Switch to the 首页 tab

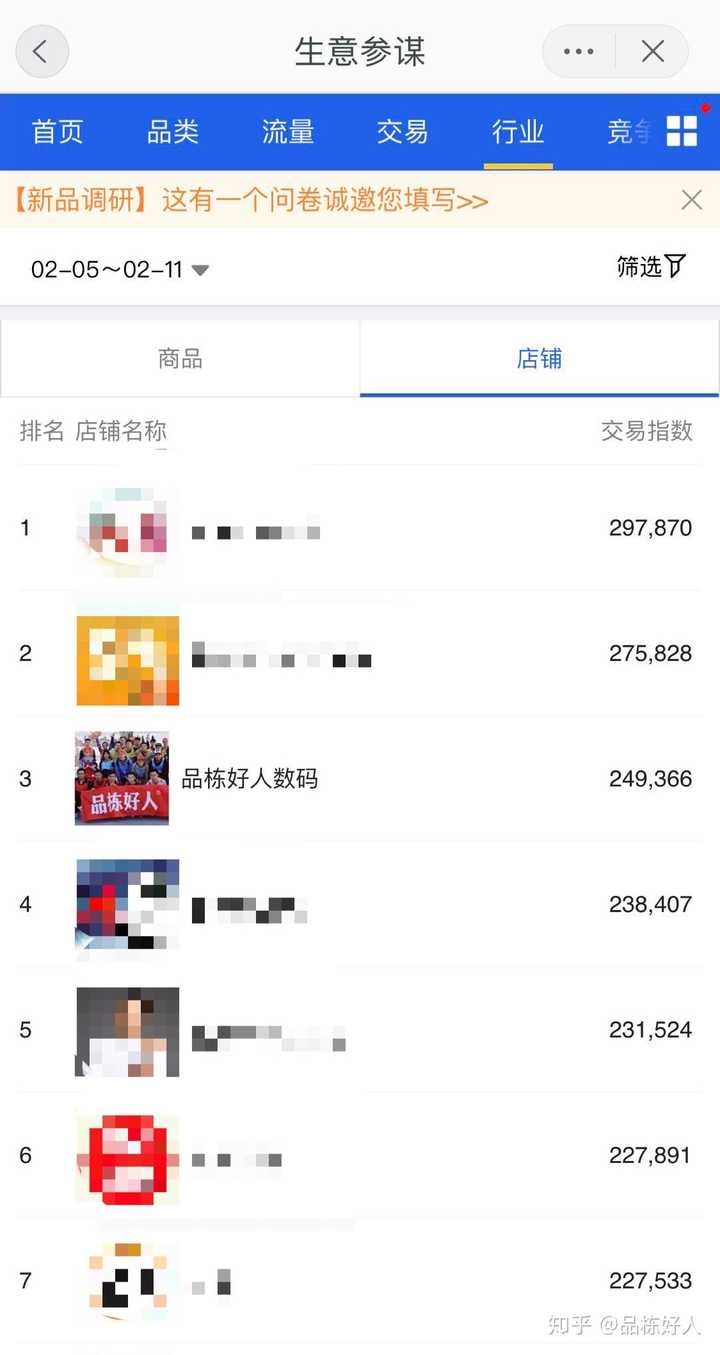click(57, 132)
